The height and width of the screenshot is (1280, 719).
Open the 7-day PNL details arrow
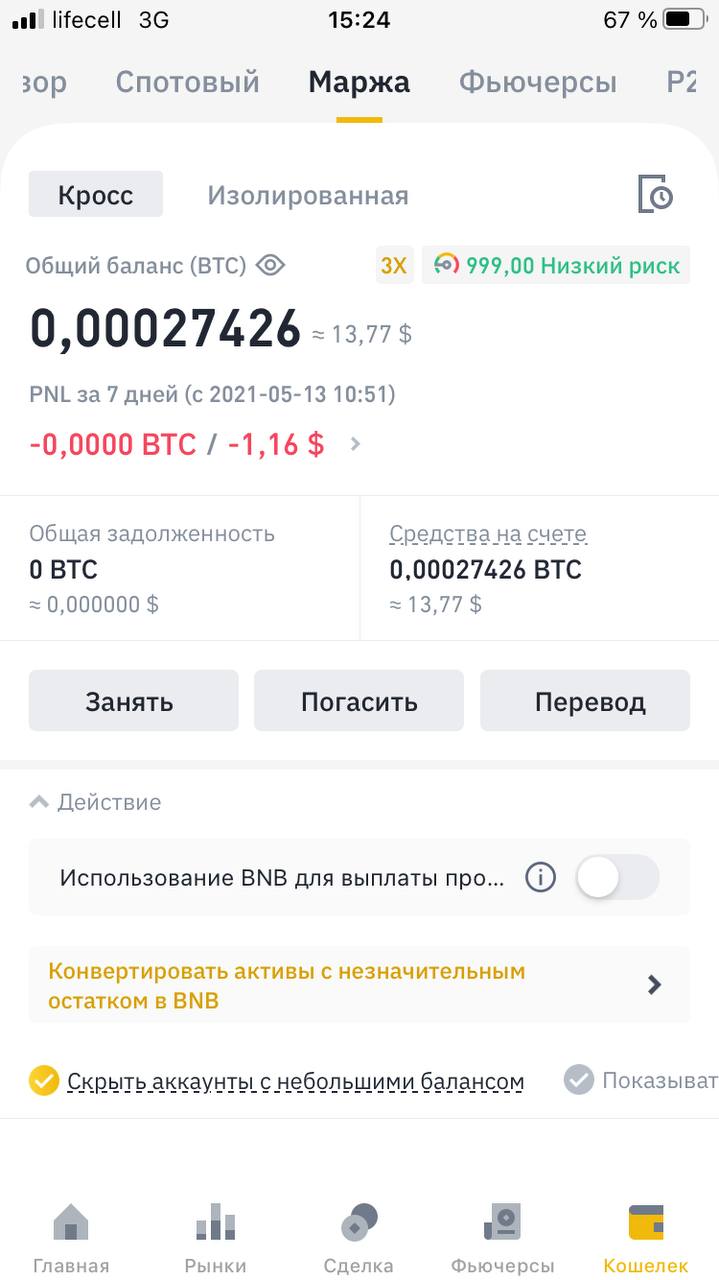click(x=355, y=445)
